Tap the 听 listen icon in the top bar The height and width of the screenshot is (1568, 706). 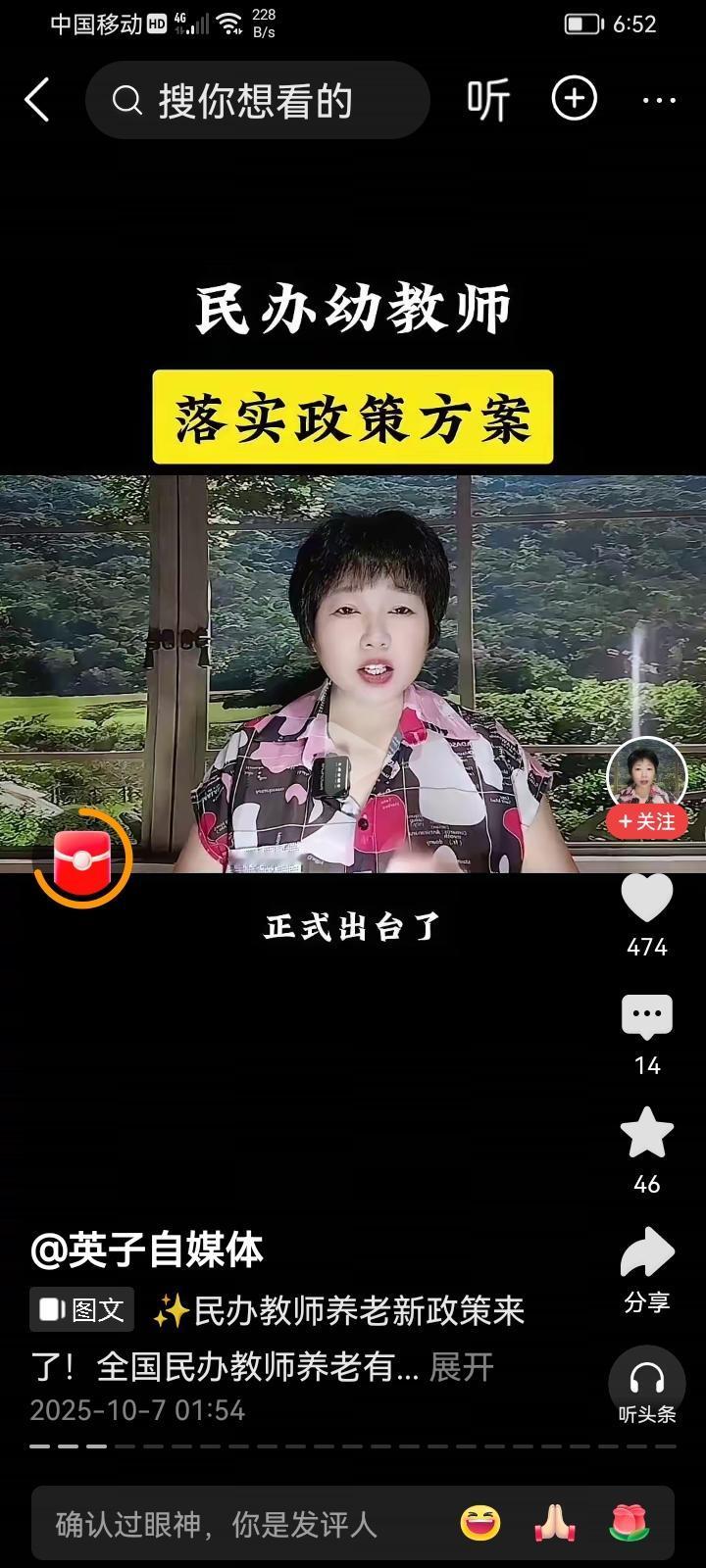[488, 98]
